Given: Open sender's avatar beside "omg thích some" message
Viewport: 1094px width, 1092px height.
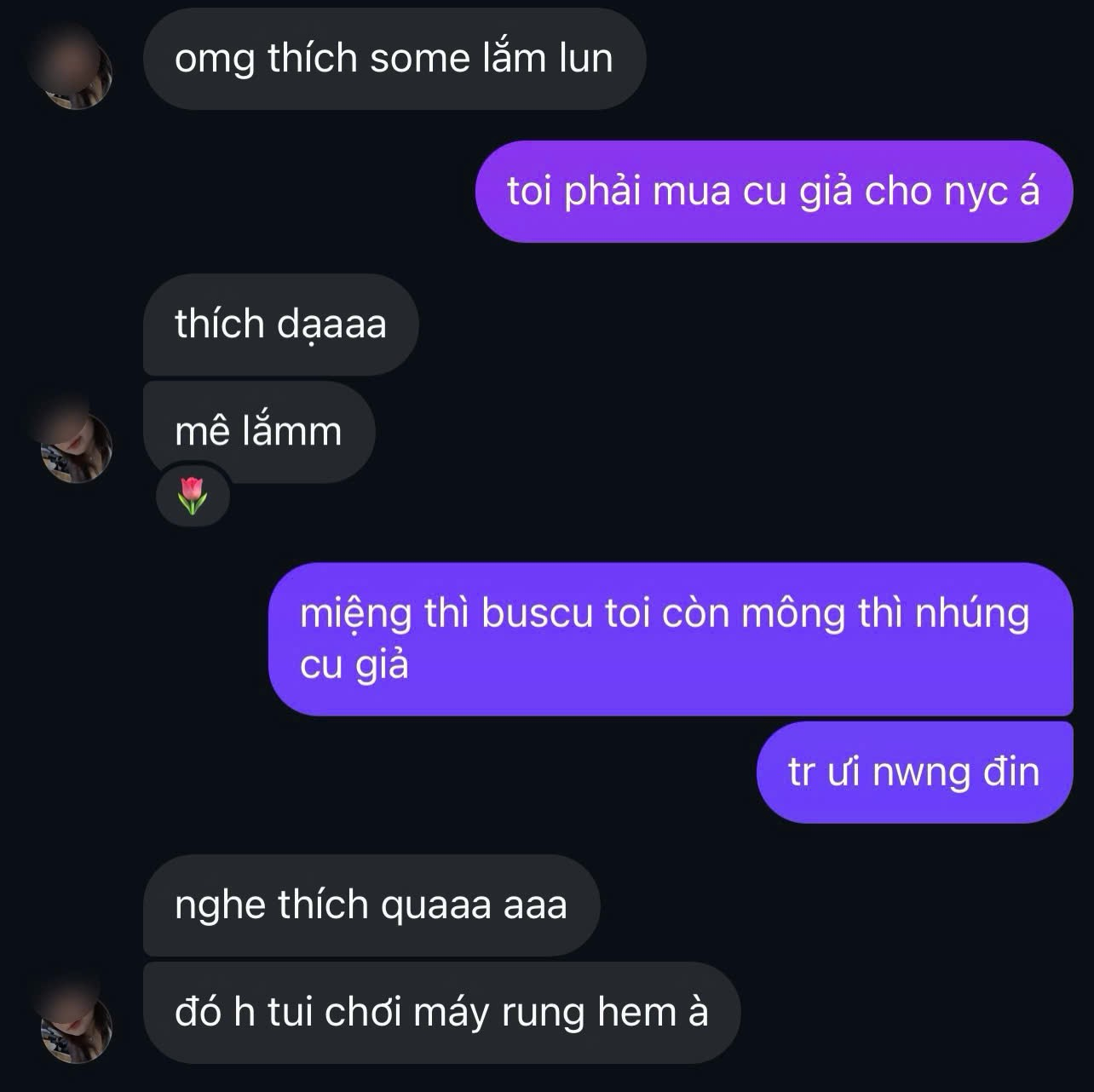Looking at the screenshot, I should click(77, 73).
